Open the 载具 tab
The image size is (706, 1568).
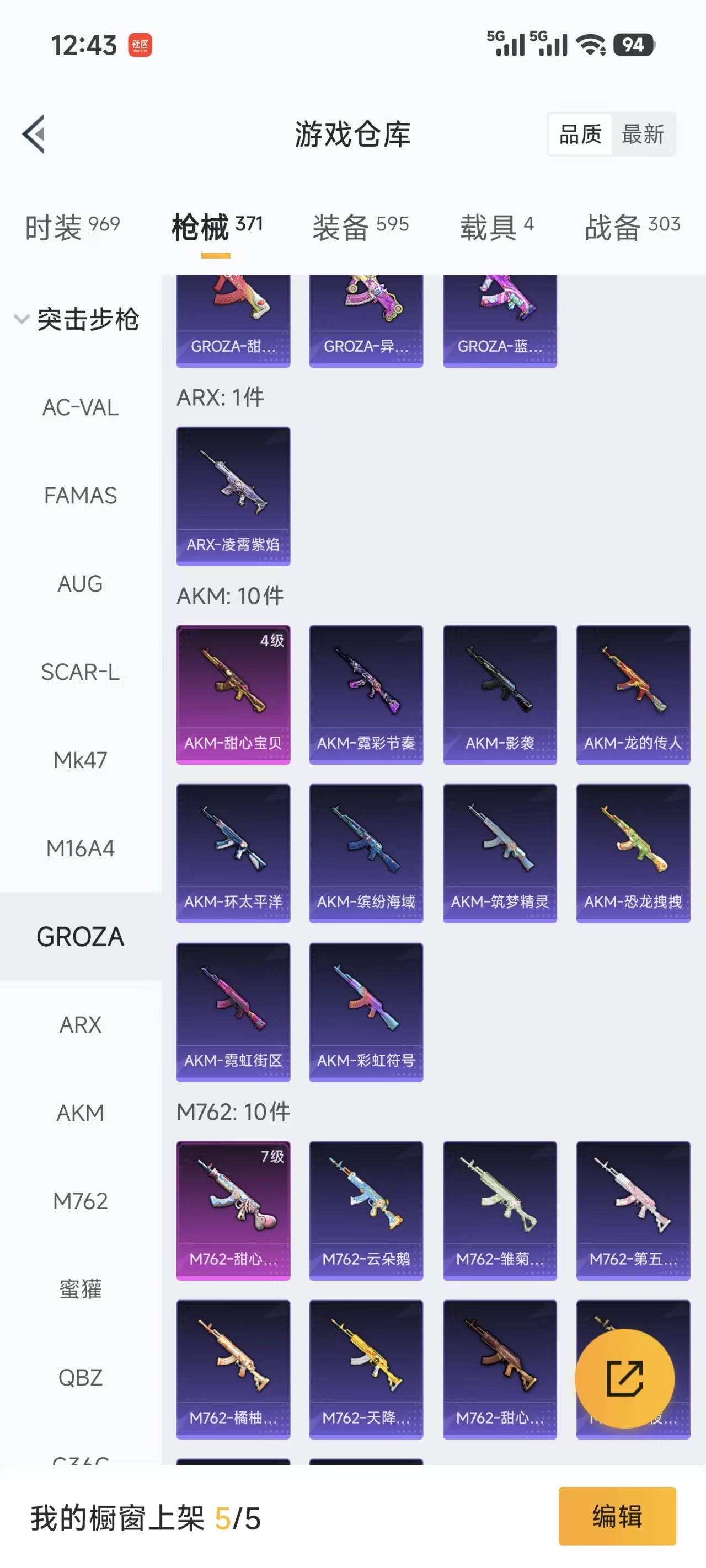tap(496, 227)
